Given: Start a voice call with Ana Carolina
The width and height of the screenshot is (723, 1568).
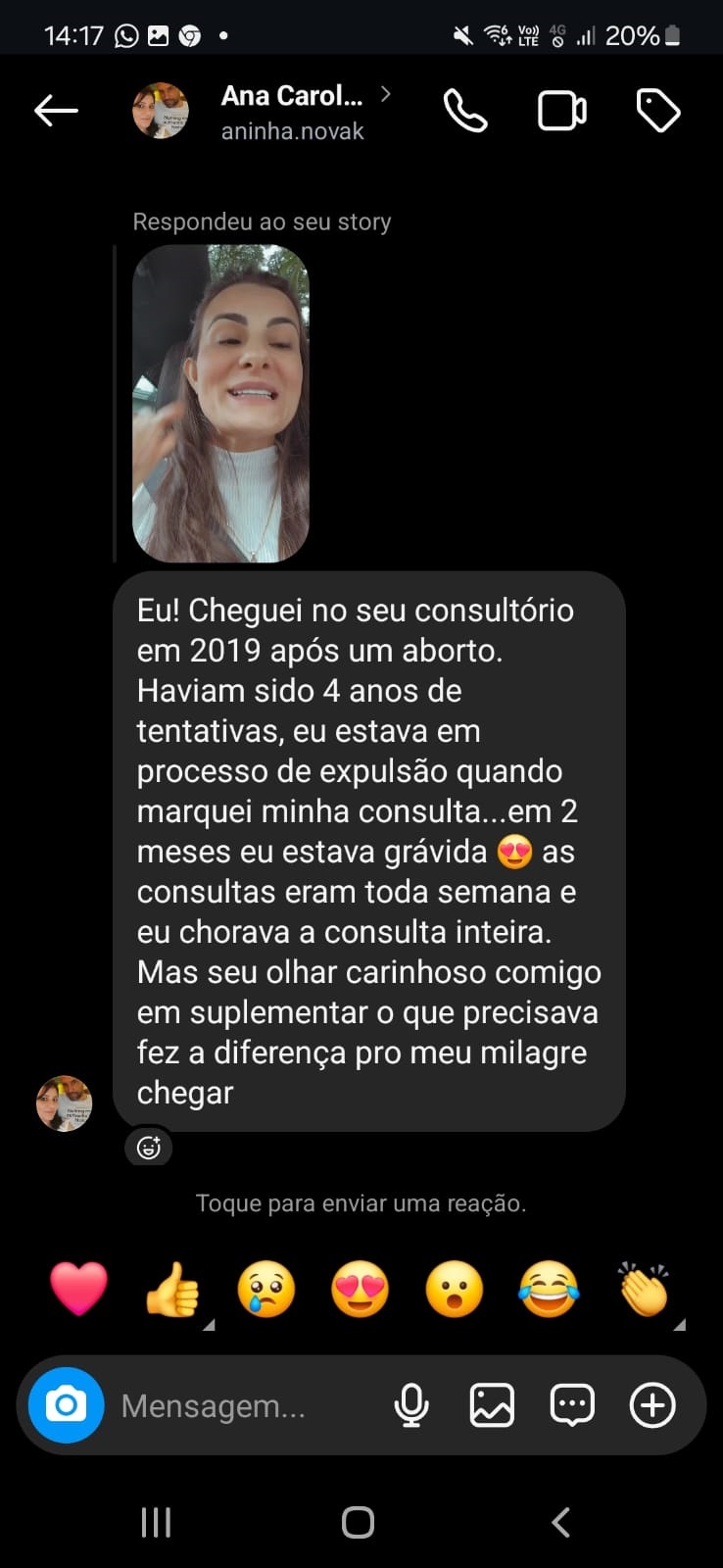Looking at the screenshot, I should tap(465, 110).
